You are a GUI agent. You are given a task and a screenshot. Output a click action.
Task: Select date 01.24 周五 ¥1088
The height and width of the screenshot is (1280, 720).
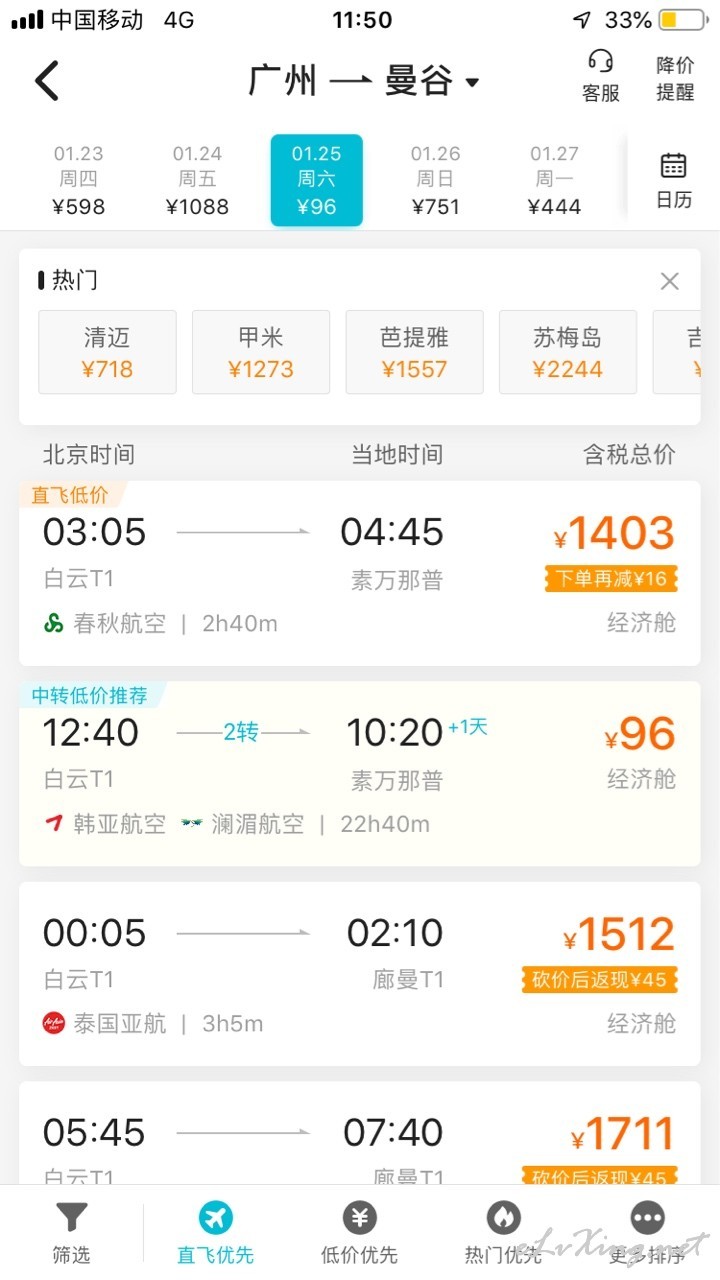[197, 180]
